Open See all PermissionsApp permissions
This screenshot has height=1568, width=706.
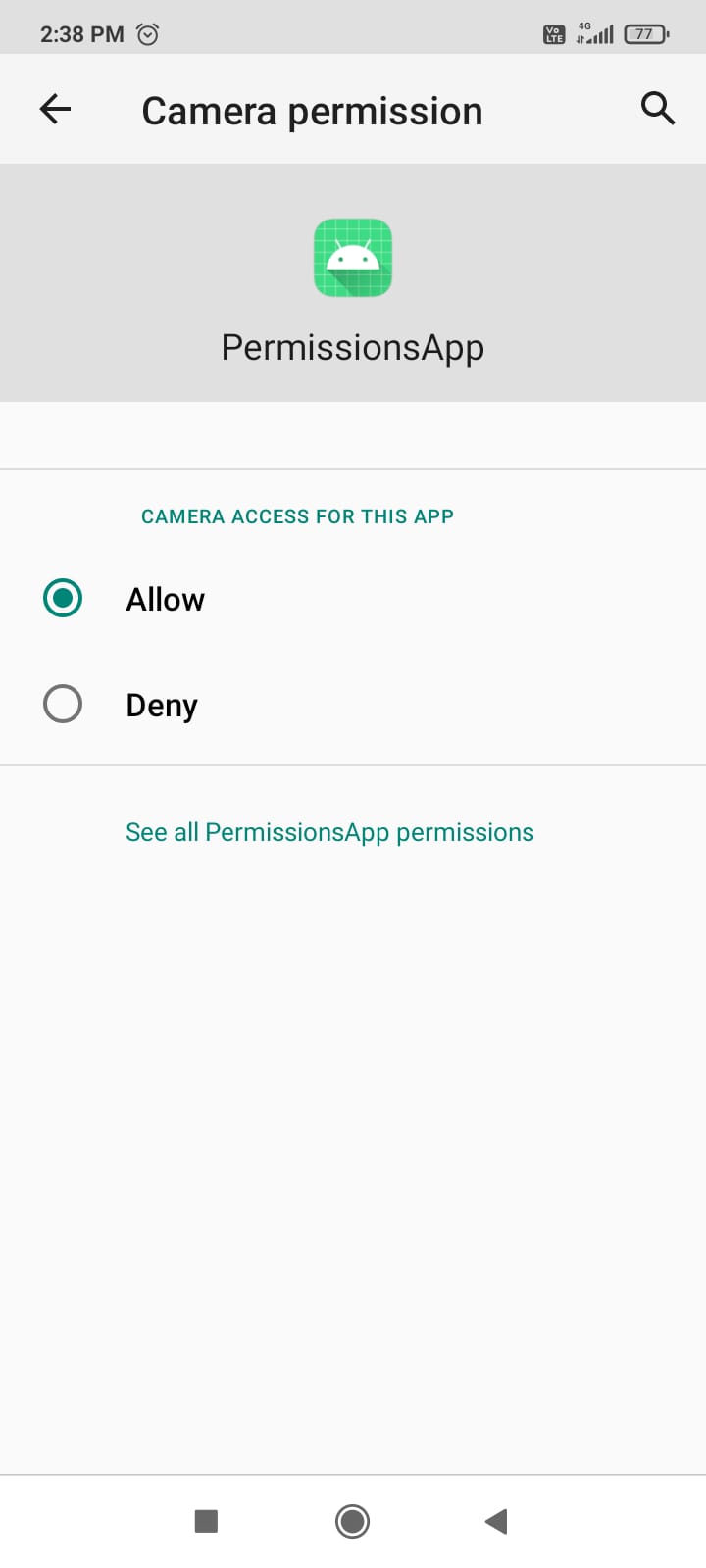[329, 831]
